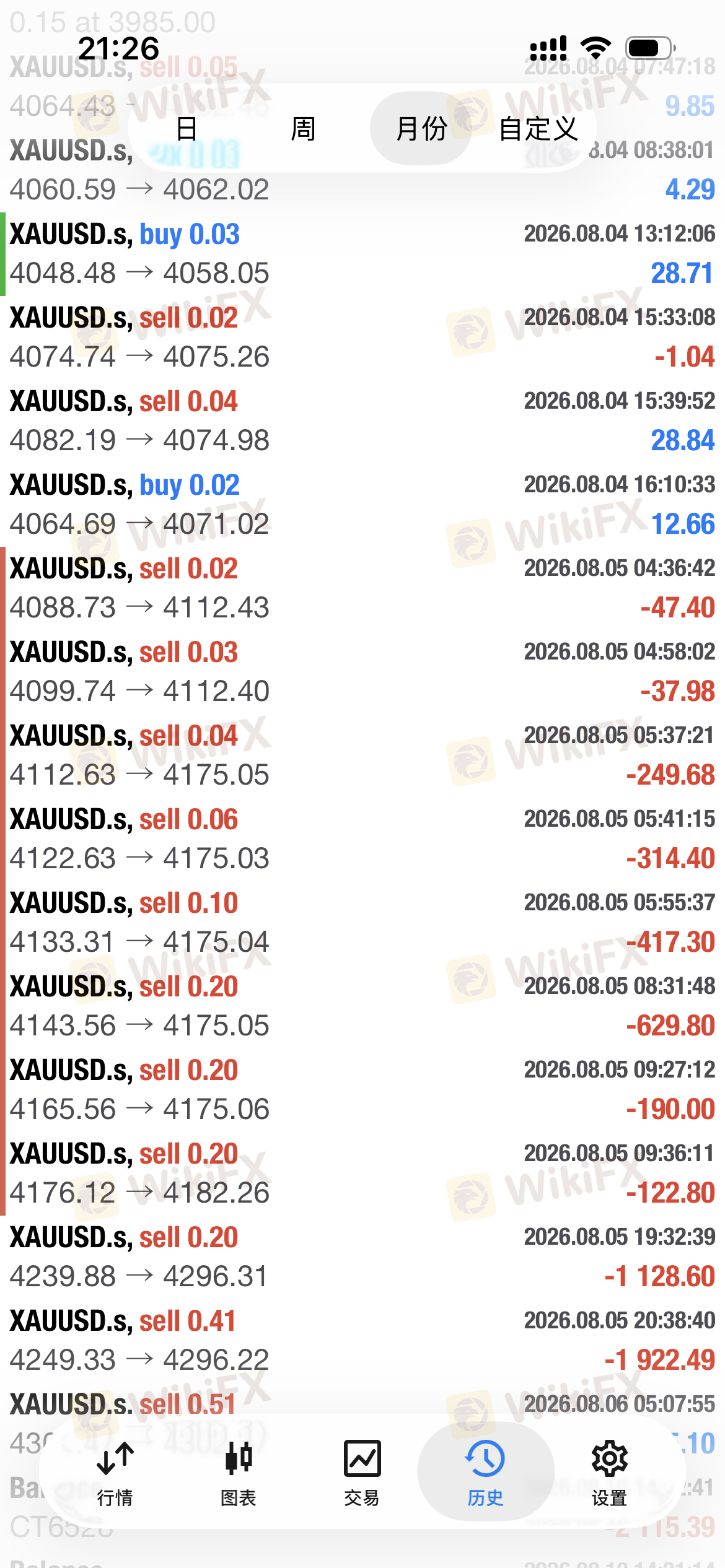Expand the sell 0.20 trade losing -629.80
The image size is (725, 1568).
(x=362, y=1006)
